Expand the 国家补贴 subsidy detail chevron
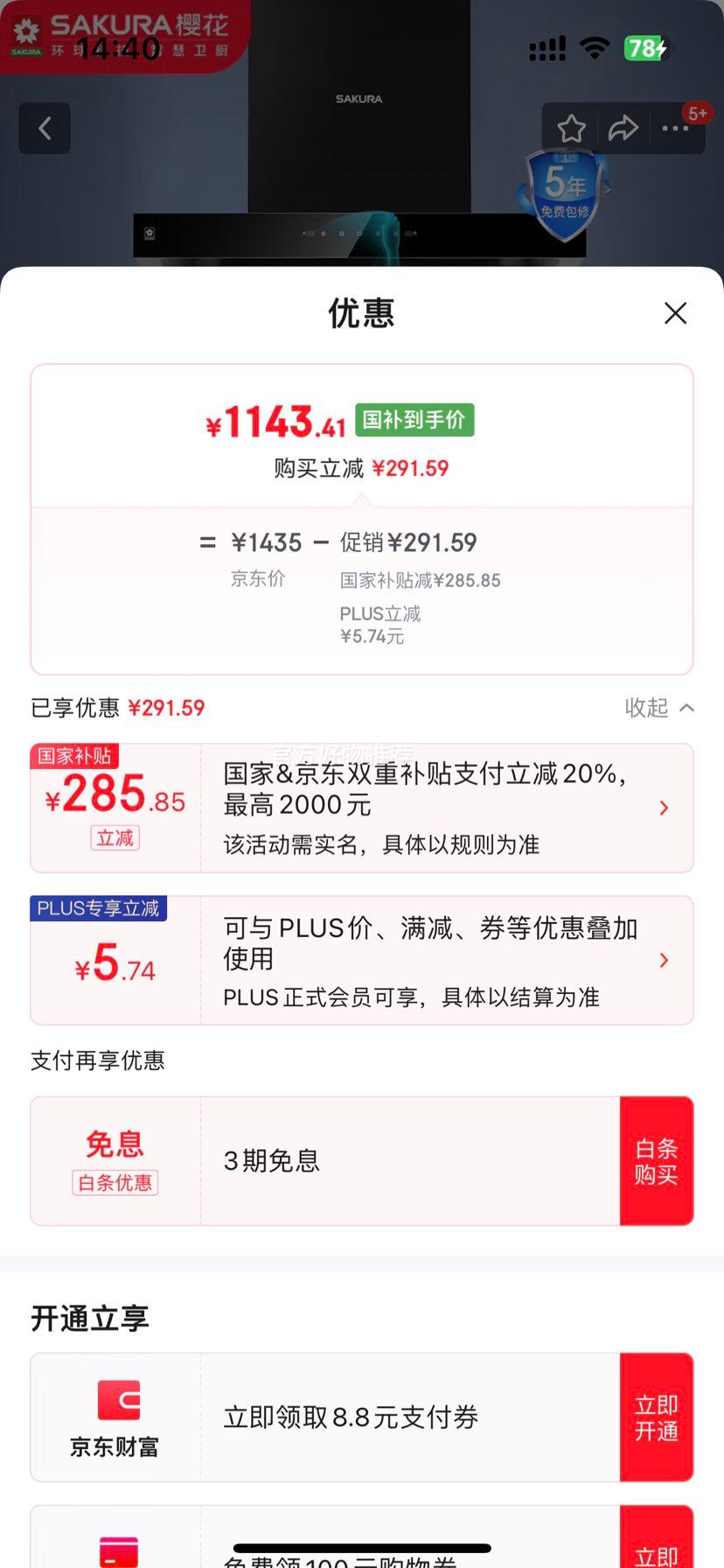724x1568 pixels. [x=664, y=808]
